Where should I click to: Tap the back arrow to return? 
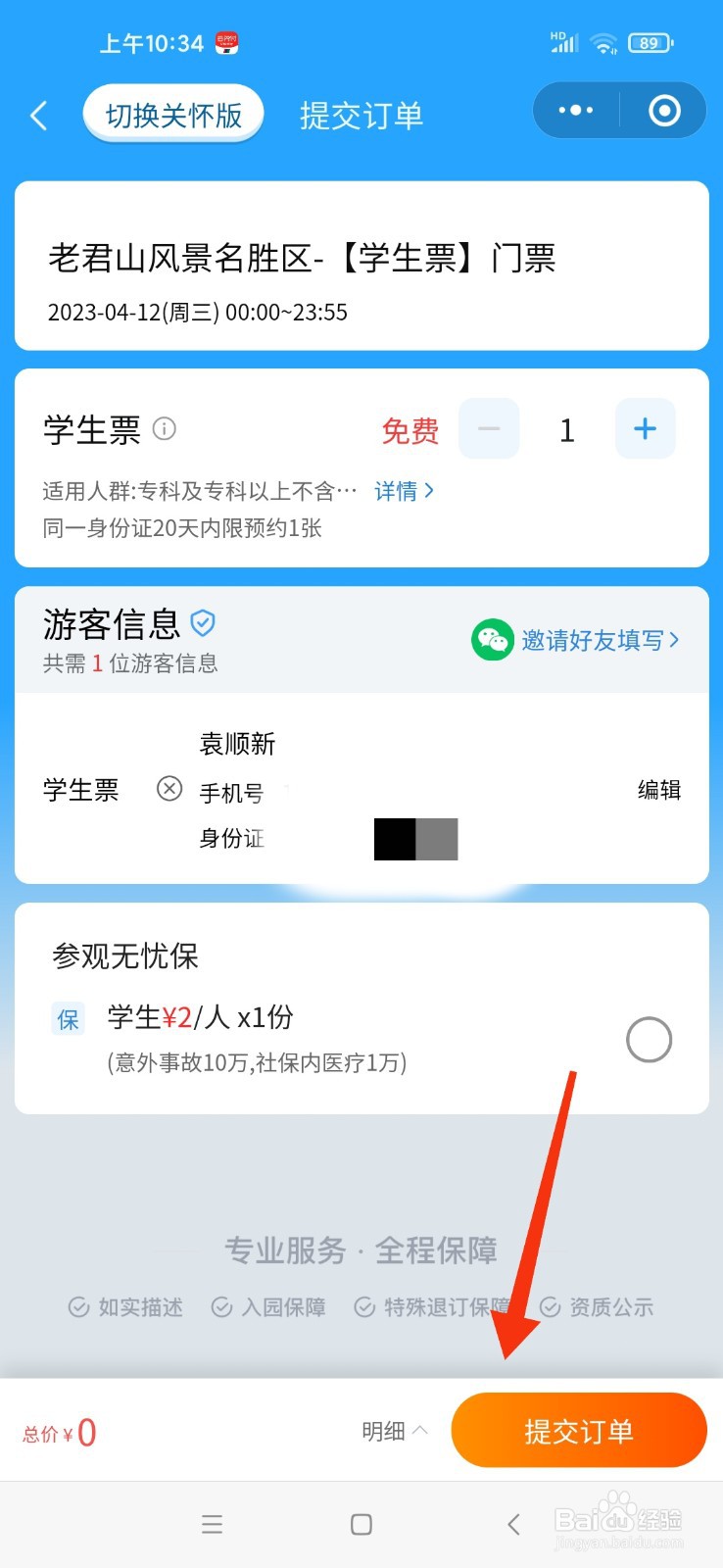click(38, 115)
